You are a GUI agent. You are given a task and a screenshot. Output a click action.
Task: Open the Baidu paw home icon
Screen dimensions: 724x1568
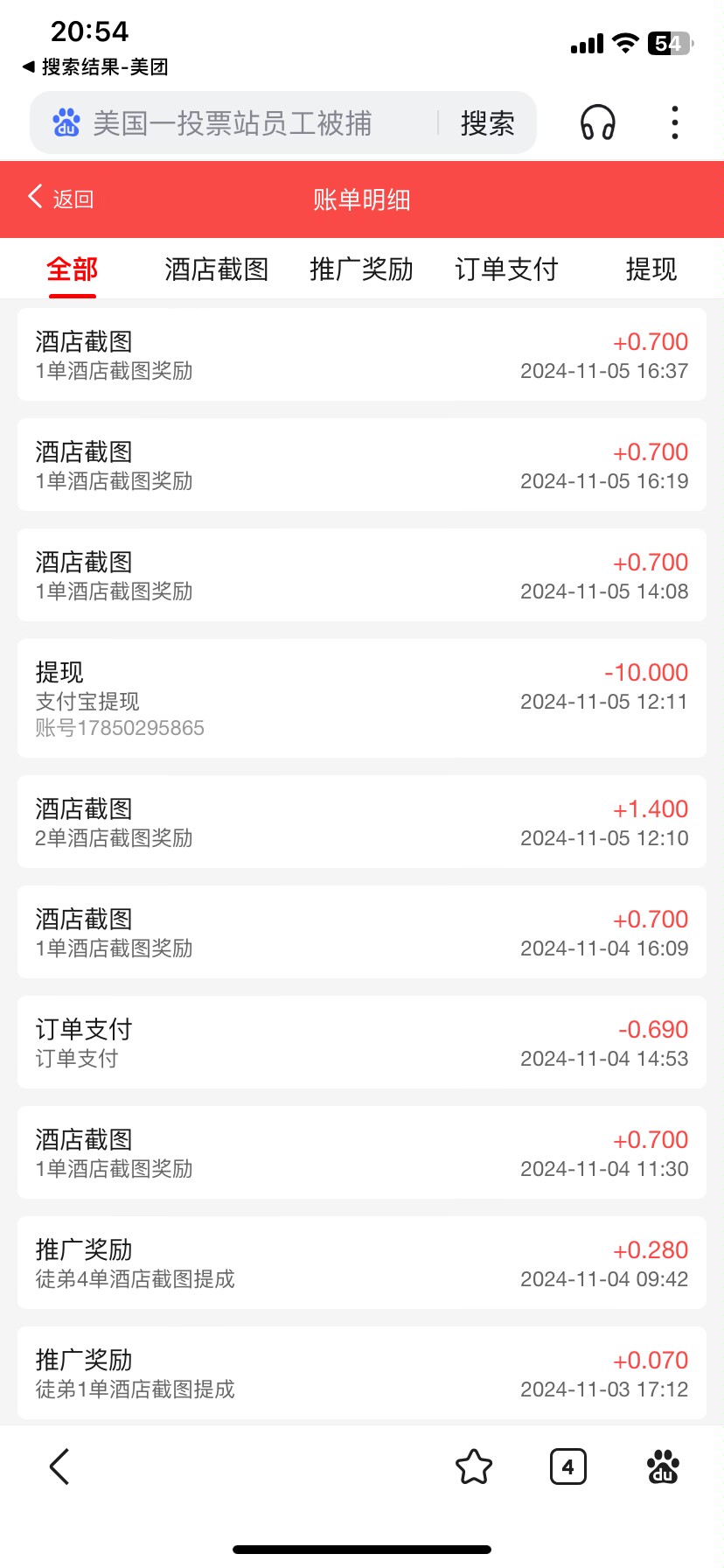coord(663,1466)
